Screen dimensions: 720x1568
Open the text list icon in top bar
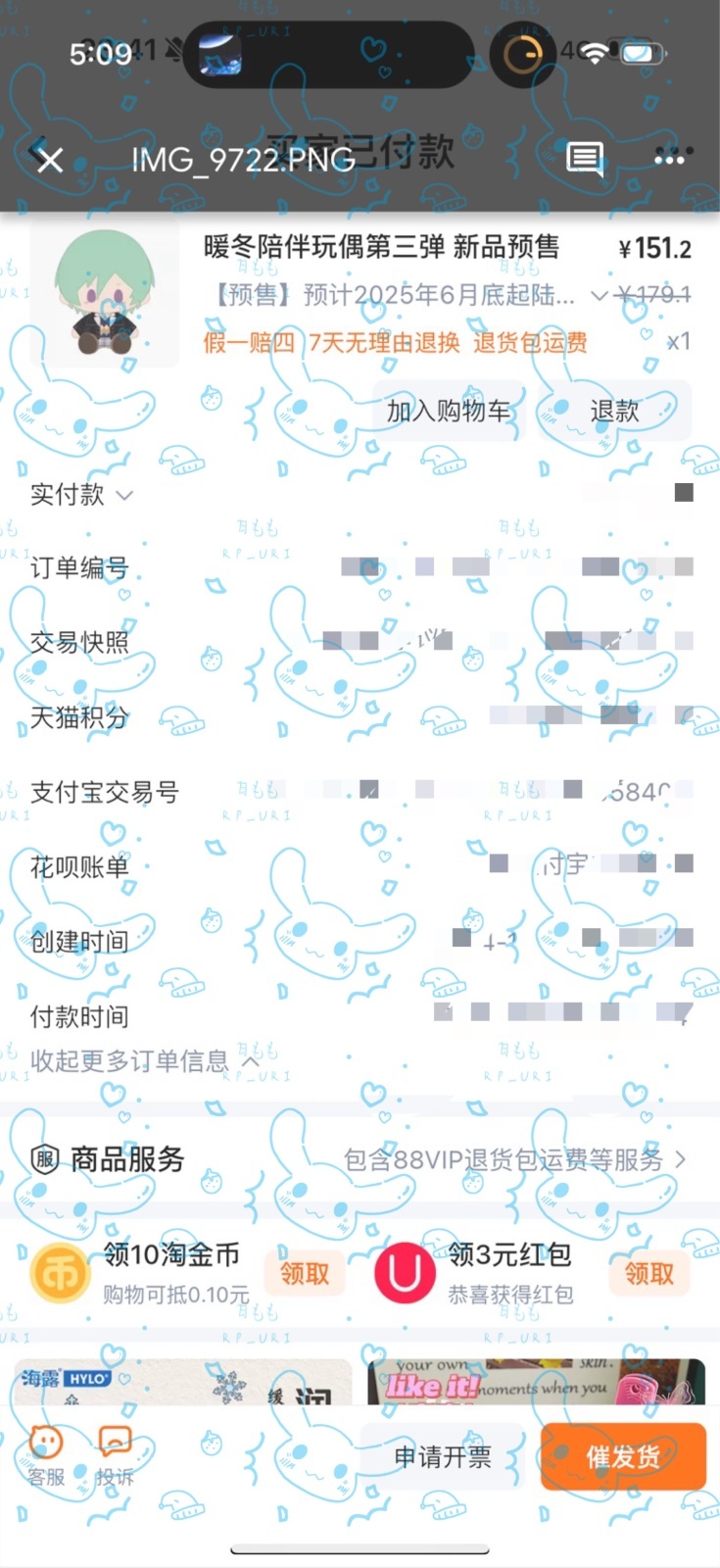[x=585, y=158]
